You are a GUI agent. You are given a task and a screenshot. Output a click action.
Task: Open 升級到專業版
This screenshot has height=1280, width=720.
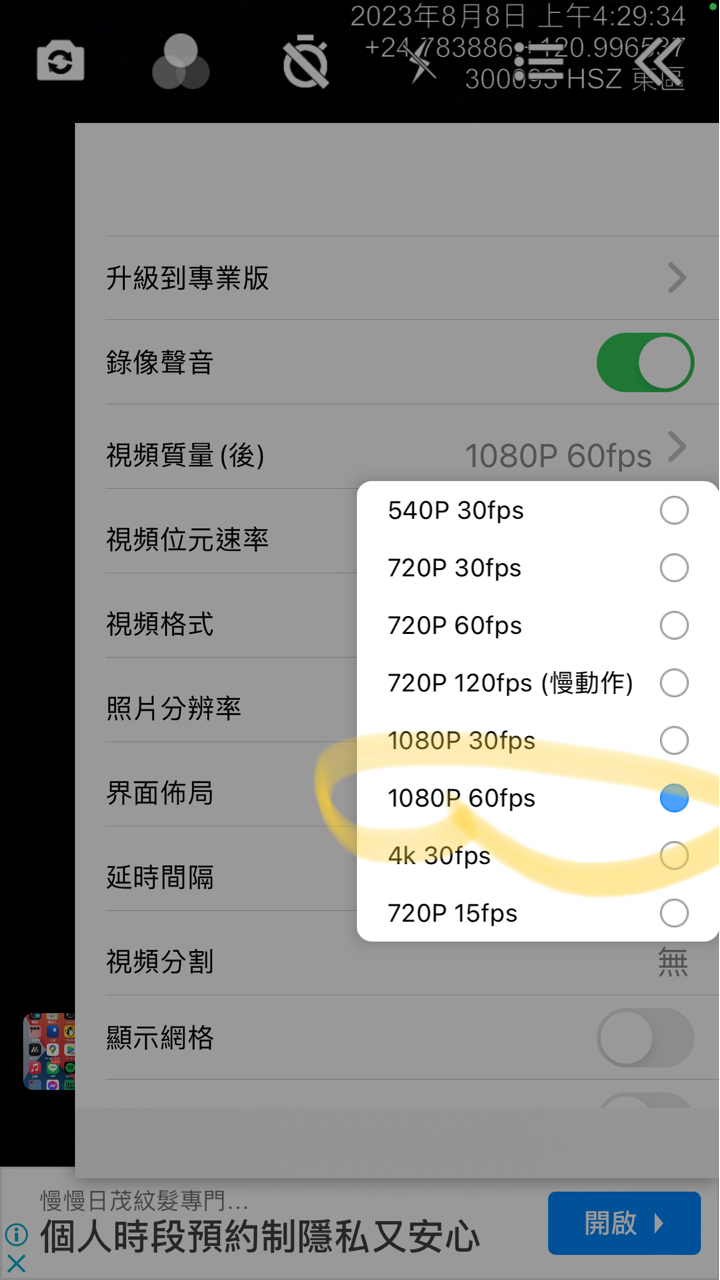397,278
